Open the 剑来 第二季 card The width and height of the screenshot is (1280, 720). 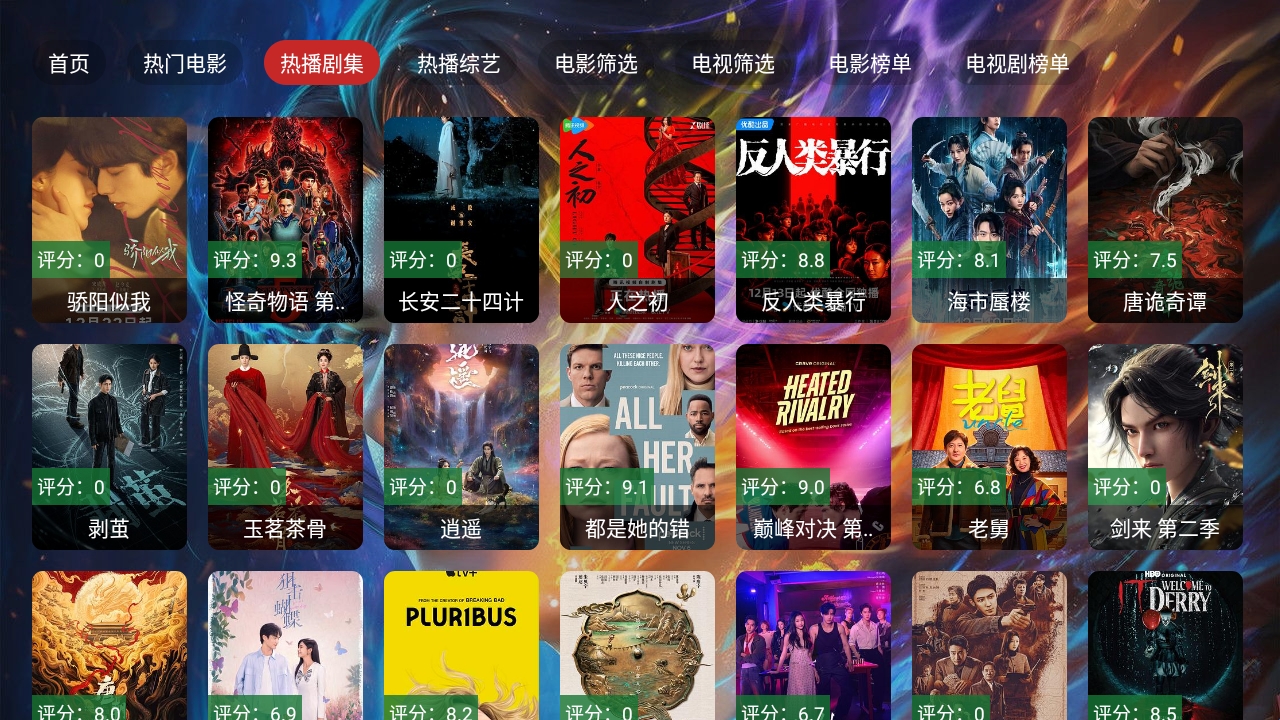[1165, 447]
